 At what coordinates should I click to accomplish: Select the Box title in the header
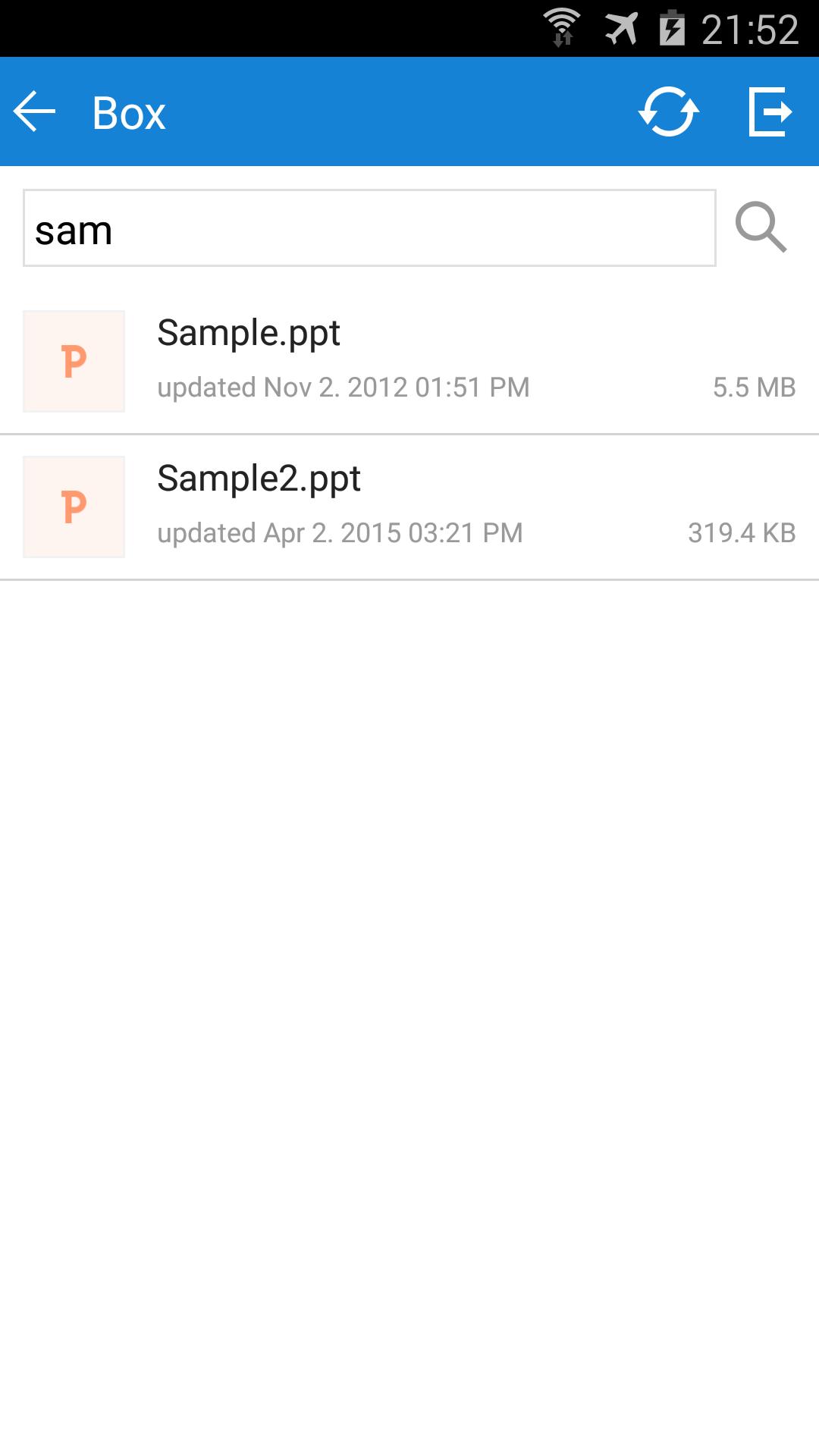[x=127, y=112]
